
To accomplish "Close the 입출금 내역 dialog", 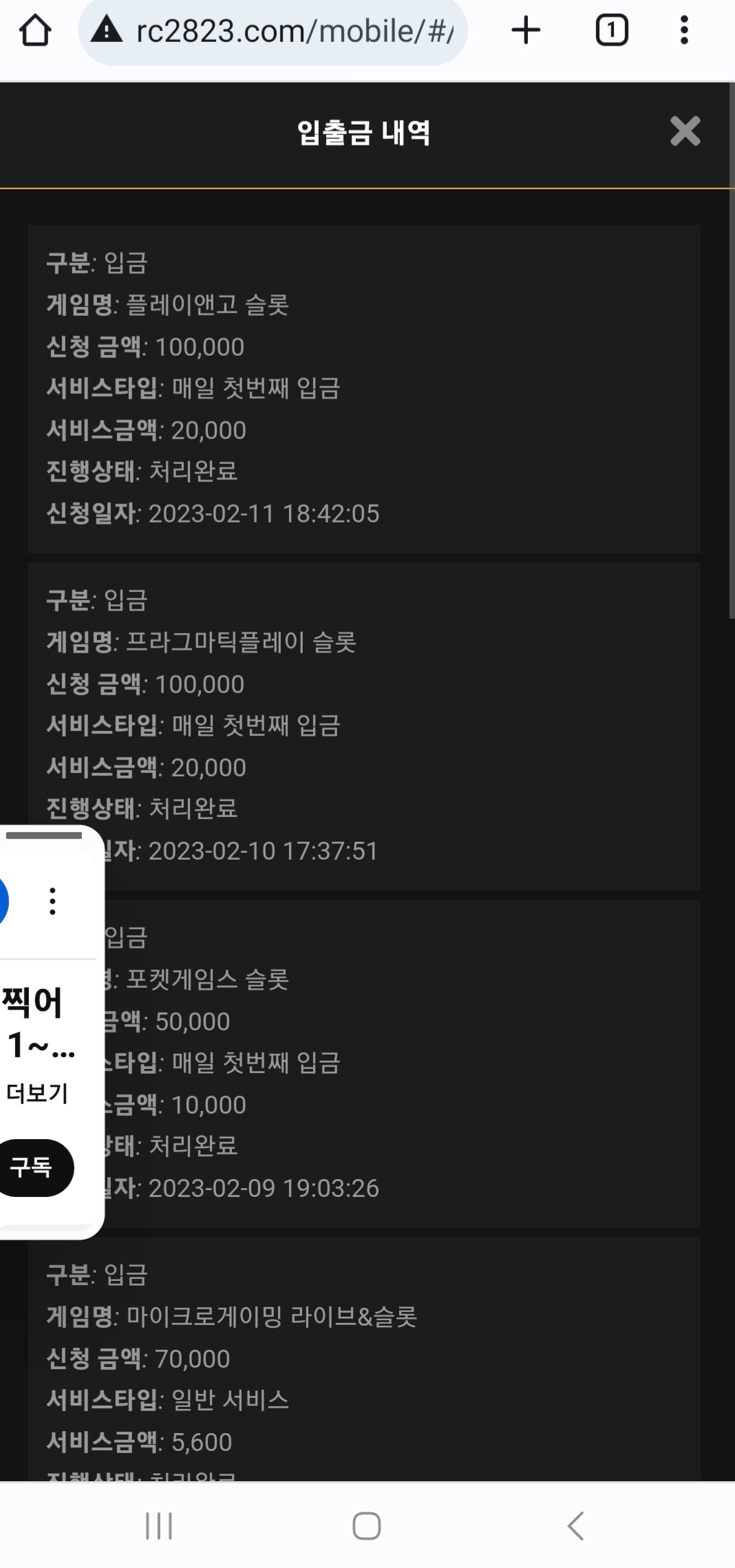I will (x=685, y=131).
